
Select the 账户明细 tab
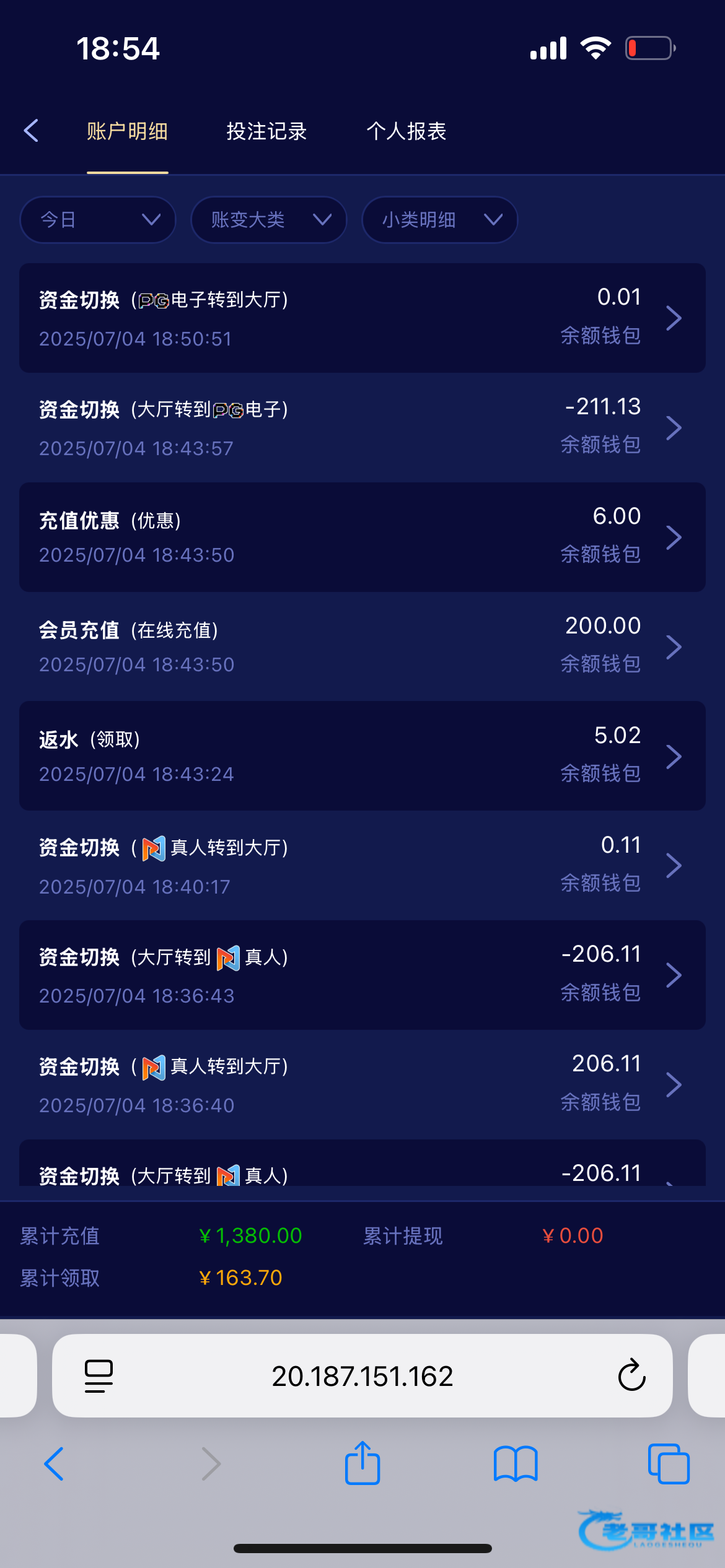[127, 131]
